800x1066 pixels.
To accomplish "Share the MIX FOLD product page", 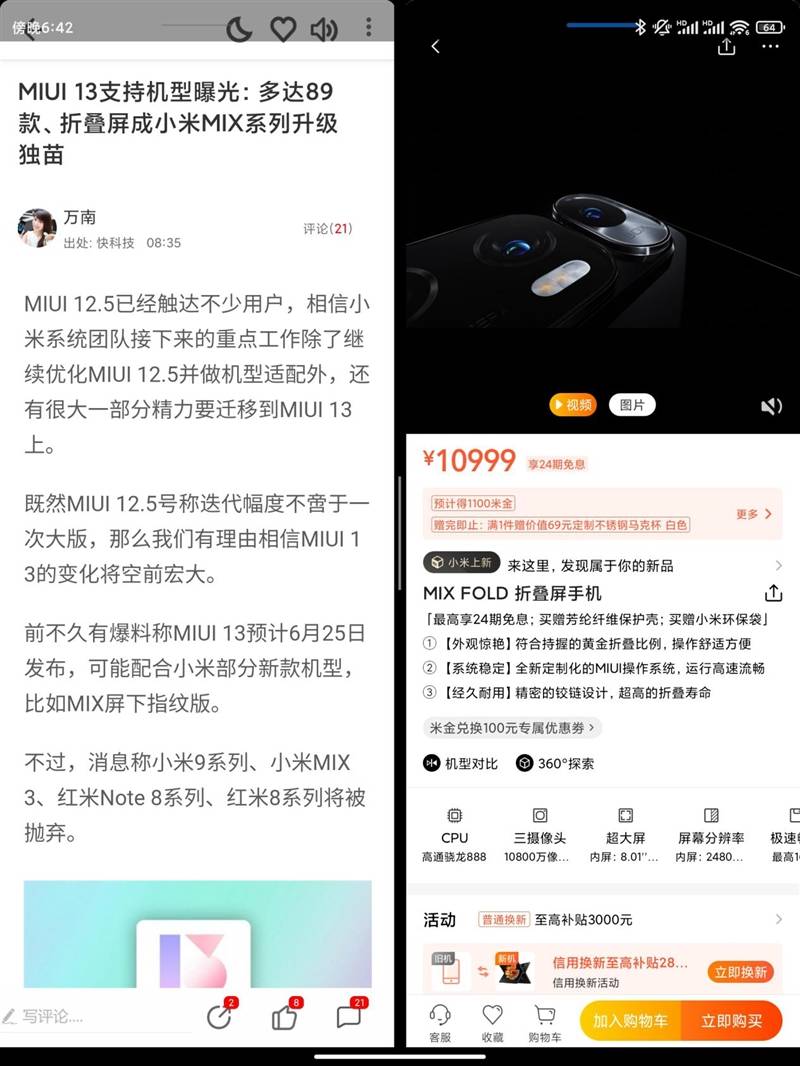I will [x=773, y=592].
